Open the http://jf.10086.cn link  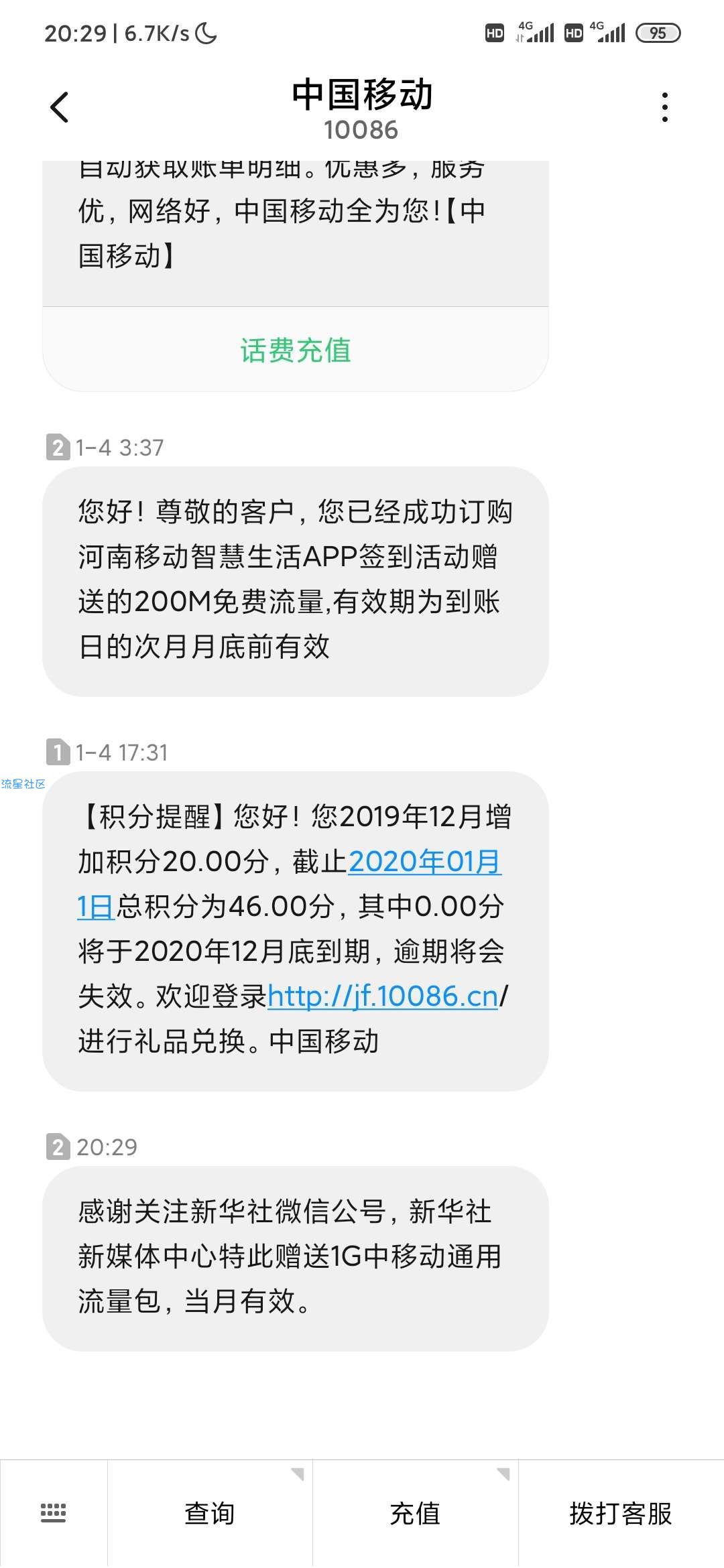383,996
